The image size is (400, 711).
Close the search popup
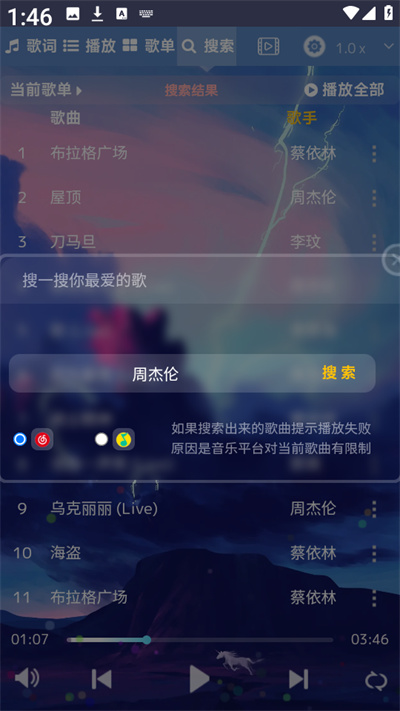pyautogui.click(x=392, y=260)
